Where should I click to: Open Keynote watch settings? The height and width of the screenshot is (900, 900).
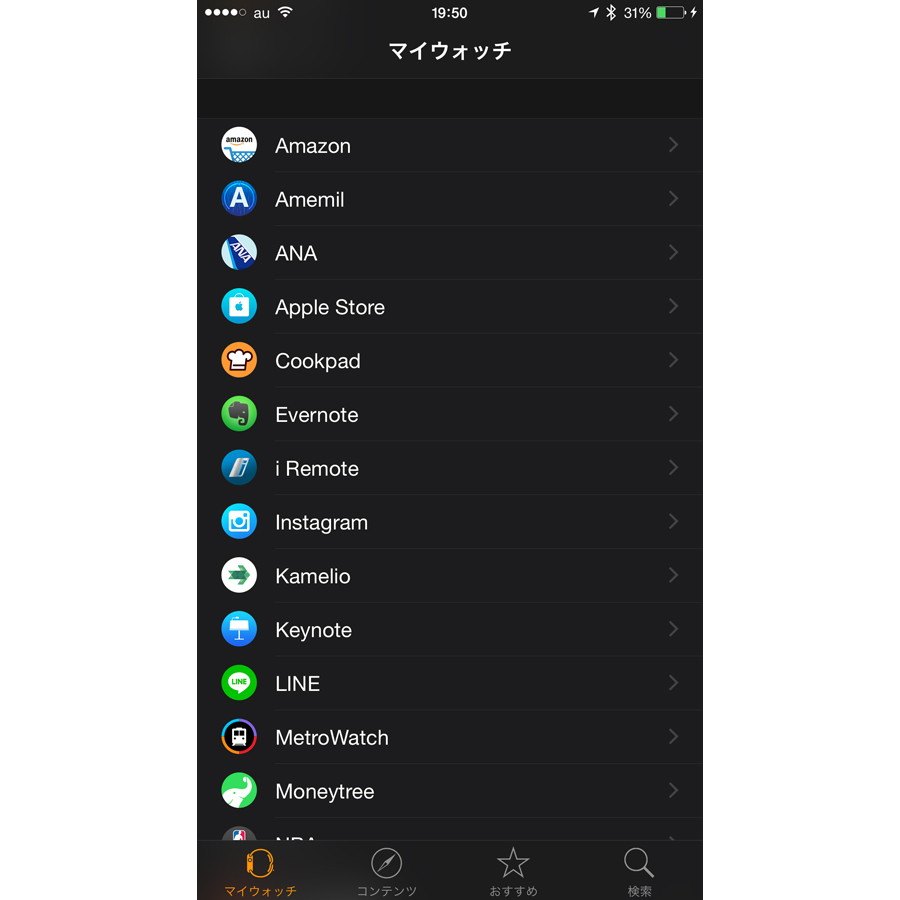(x=450, y=631)
